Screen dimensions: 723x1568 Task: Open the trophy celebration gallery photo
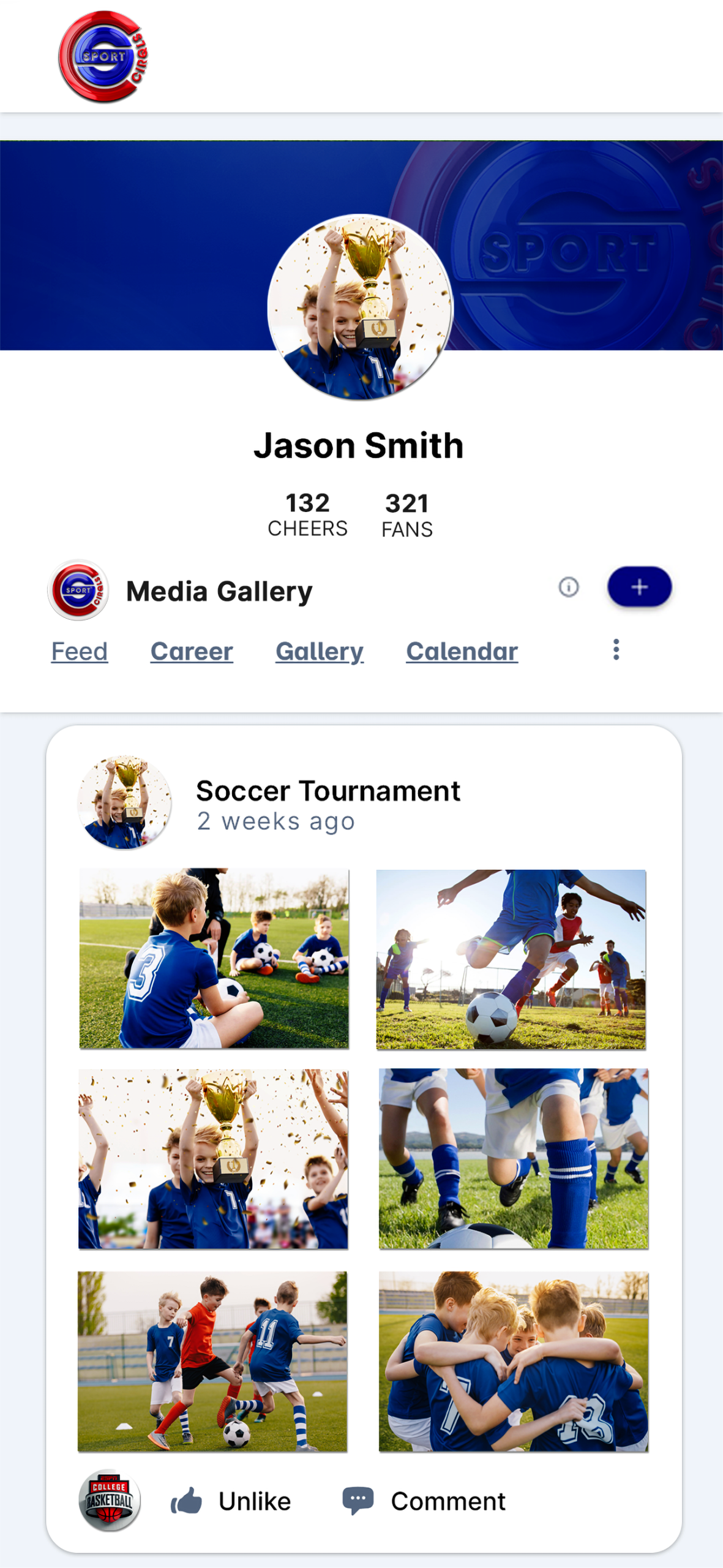coord(213,1159)
